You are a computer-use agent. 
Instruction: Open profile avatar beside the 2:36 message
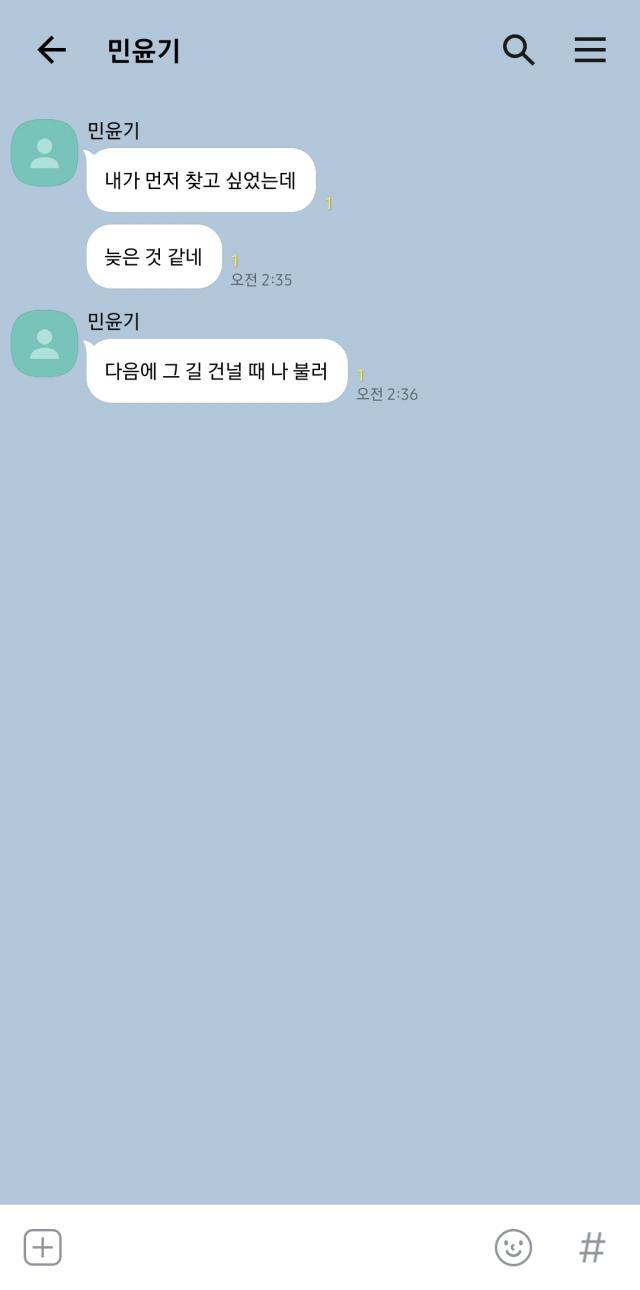pyautogui.click(x=44, y=343)
